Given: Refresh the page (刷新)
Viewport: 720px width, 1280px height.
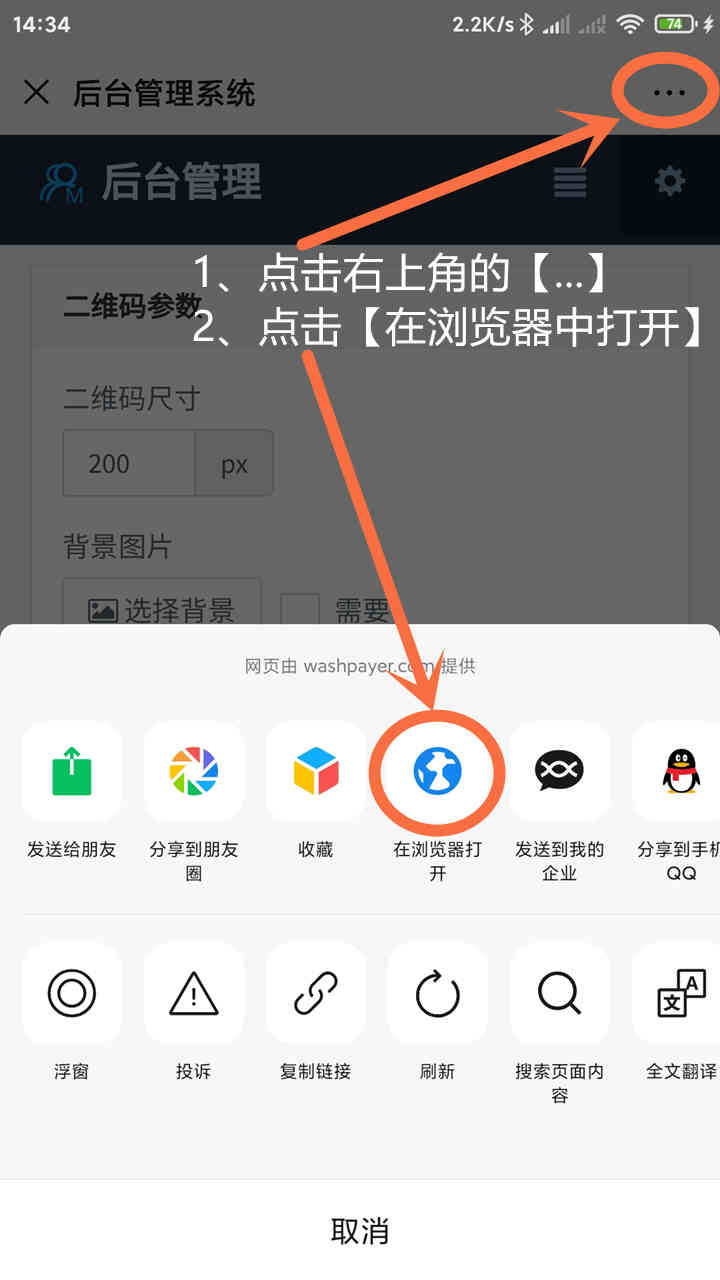Looking at the screenshot, I should click(x=438, y=994).
